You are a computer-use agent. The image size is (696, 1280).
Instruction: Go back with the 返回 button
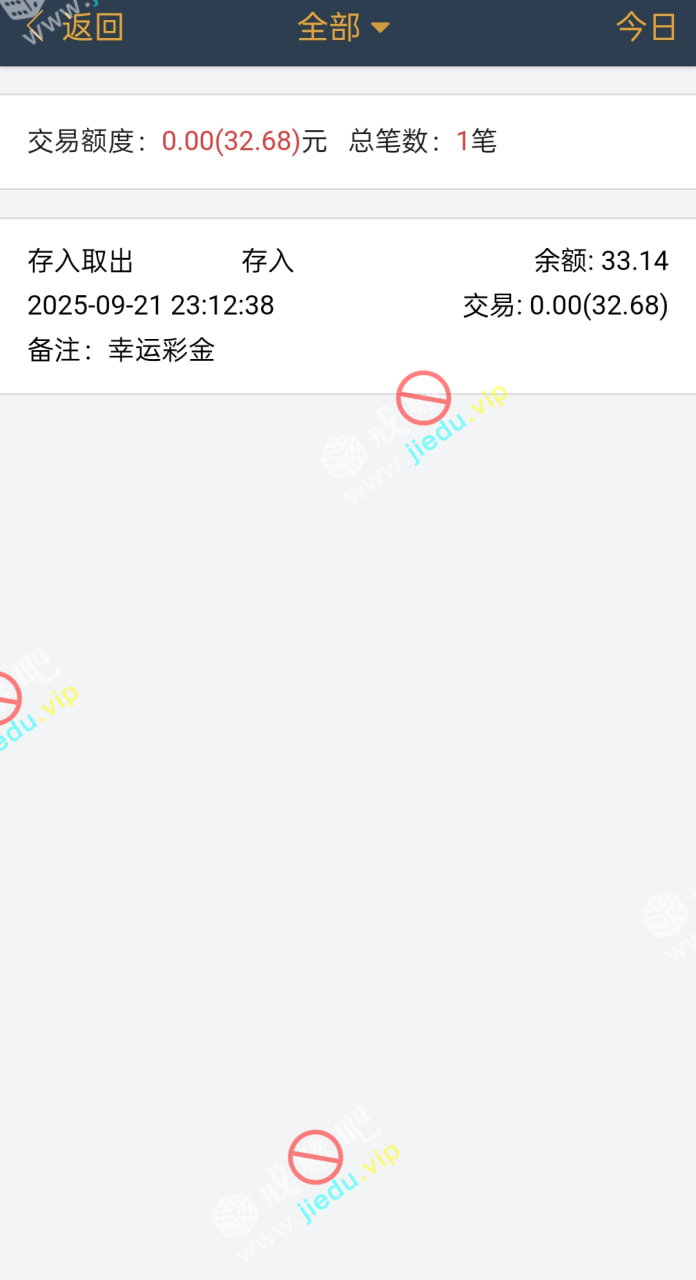point(78,27)
